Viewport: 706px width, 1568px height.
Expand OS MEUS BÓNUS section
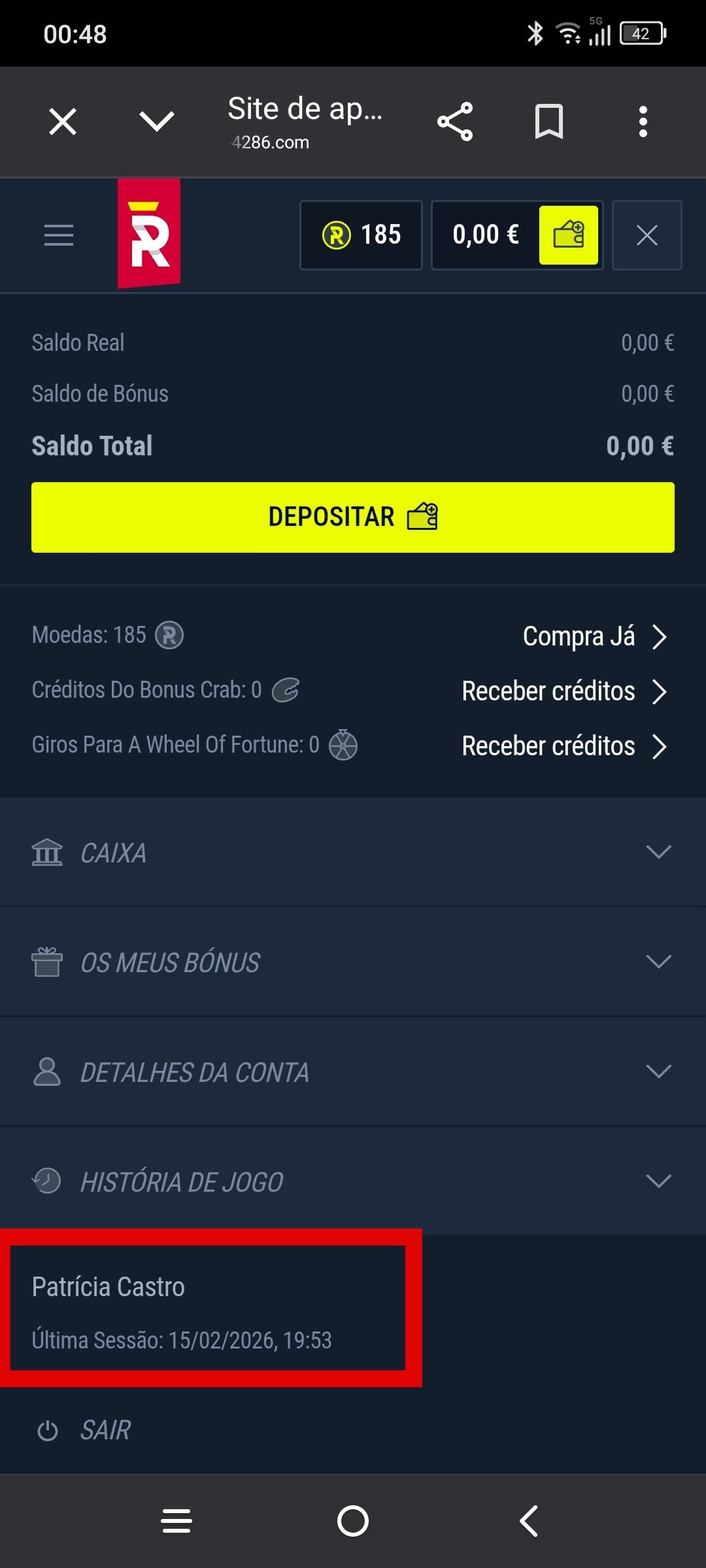click(353, 962)
